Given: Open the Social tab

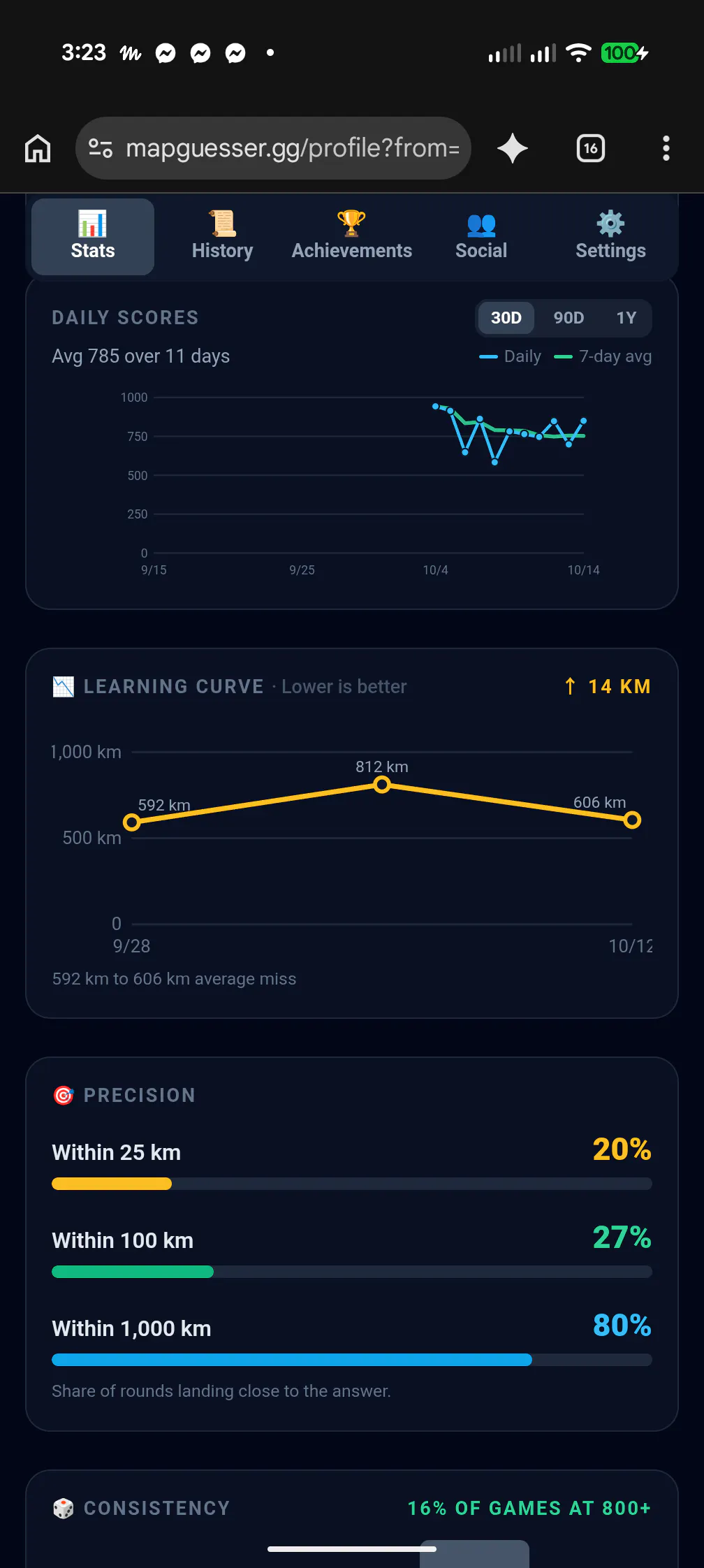Looking at the screenshot, I should (x=481, y=236).
